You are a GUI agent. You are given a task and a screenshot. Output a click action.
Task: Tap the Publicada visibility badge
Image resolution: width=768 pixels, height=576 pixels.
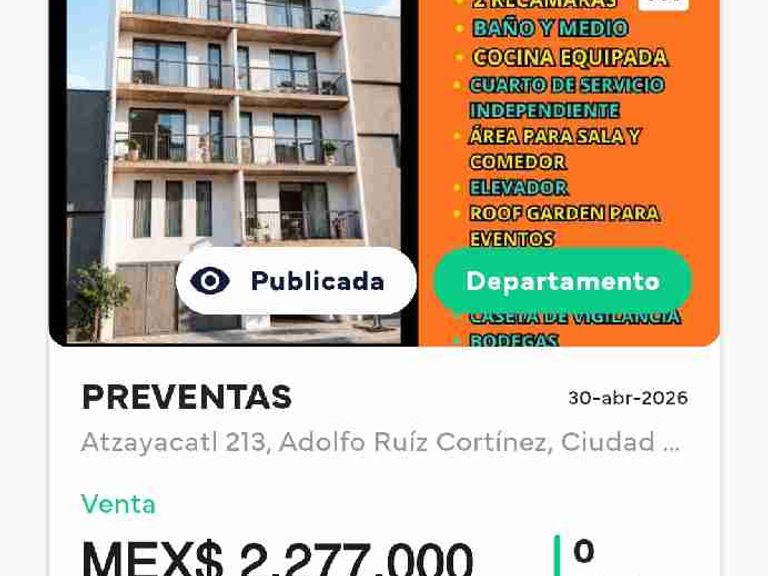click(296, 281)
